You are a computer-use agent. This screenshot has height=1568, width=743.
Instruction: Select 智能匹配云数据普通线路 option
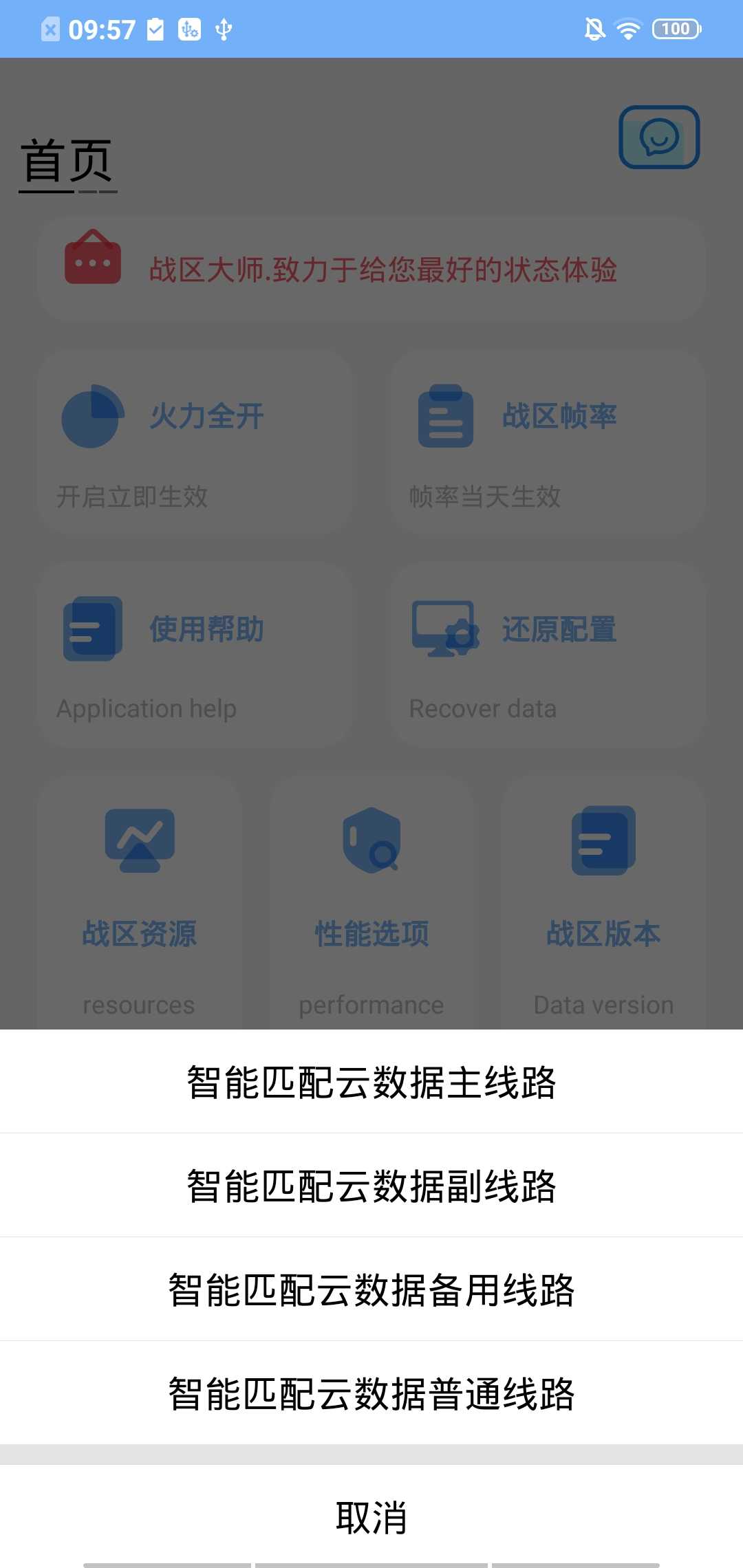coord(371,1393)
